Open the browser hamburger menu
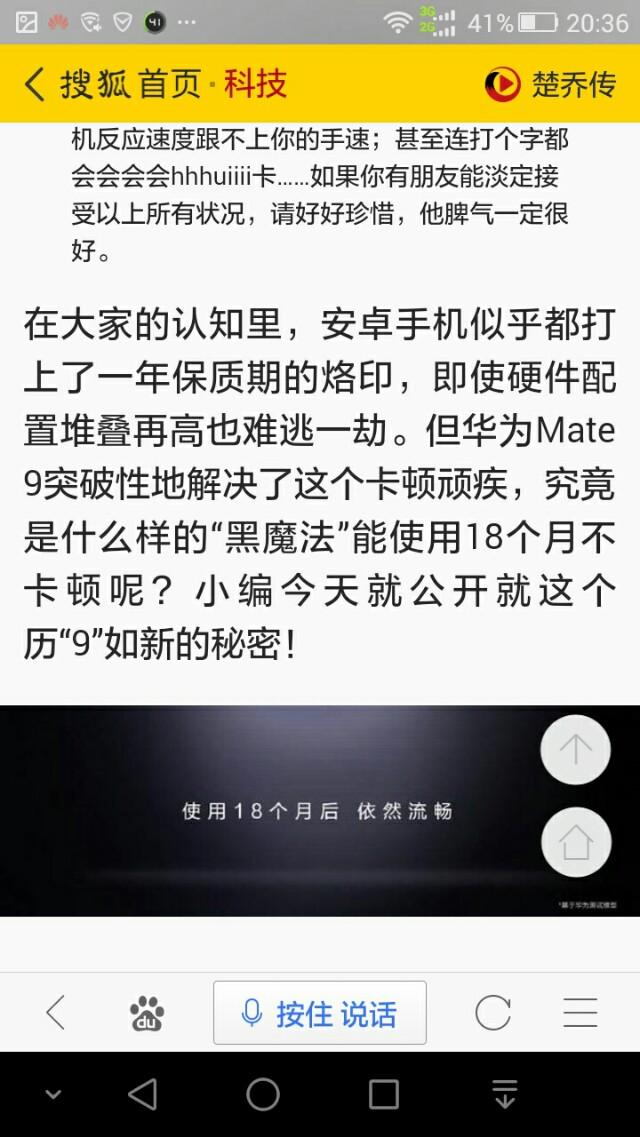The image size is (640, 1137). 581,1013
